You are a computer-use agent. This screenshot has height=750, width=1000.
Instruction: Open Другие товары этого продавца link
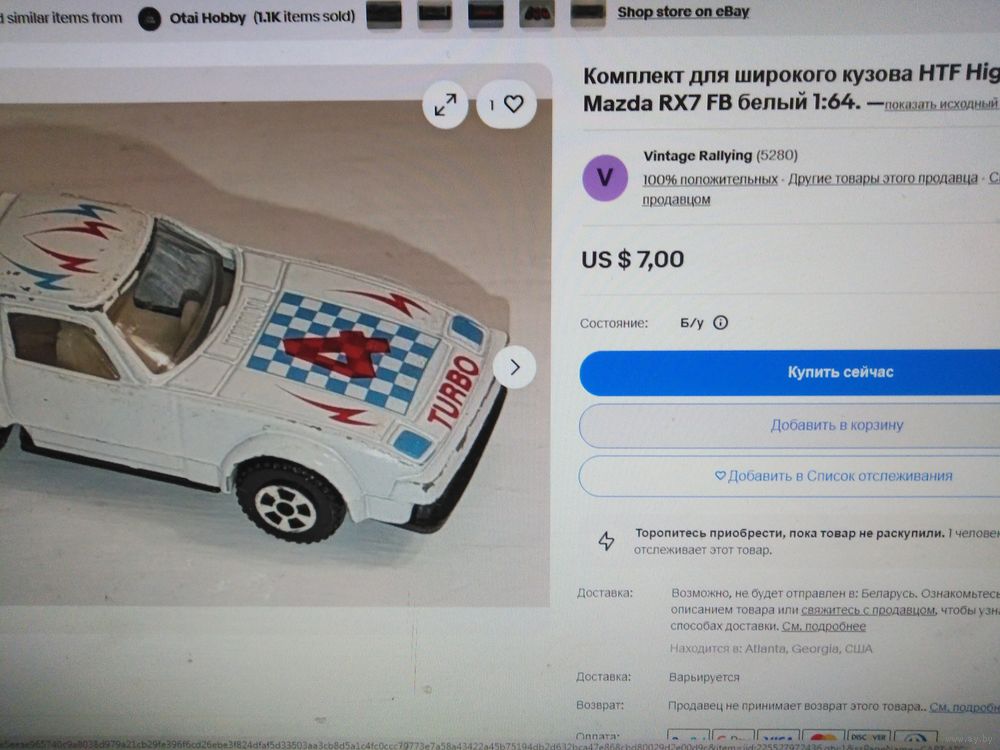click(x=882, y=179)
